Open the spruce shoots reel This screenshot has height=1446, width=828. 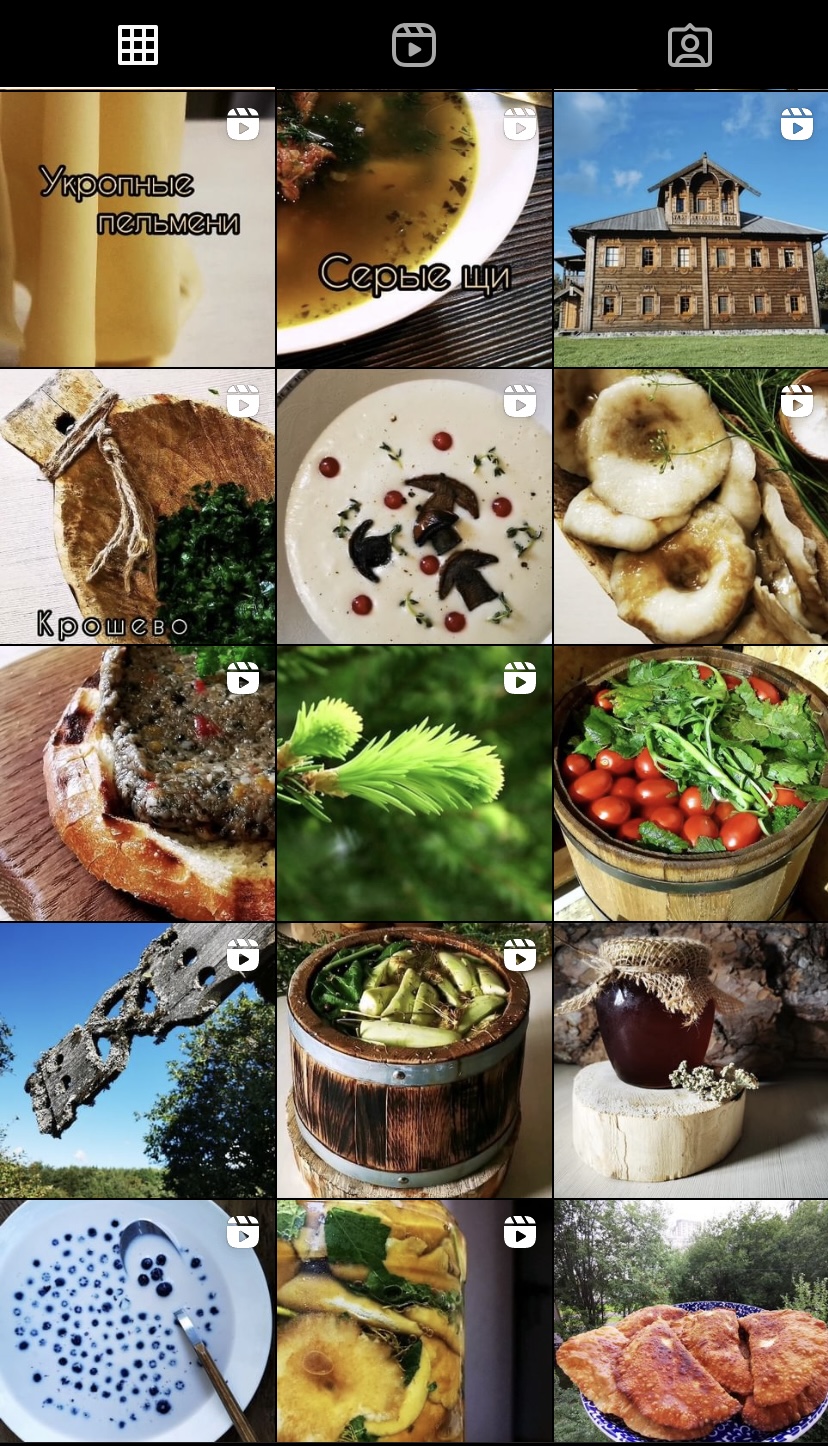point(414,783)
